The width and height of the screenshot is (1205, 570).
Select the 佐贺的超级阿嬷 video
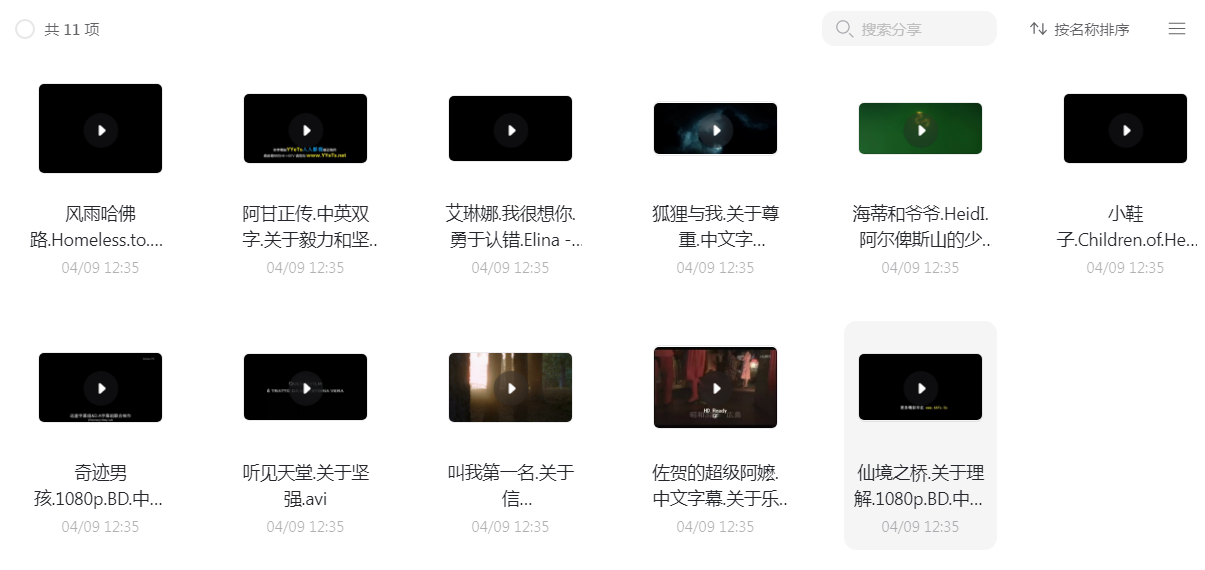[x=715, y=388]
